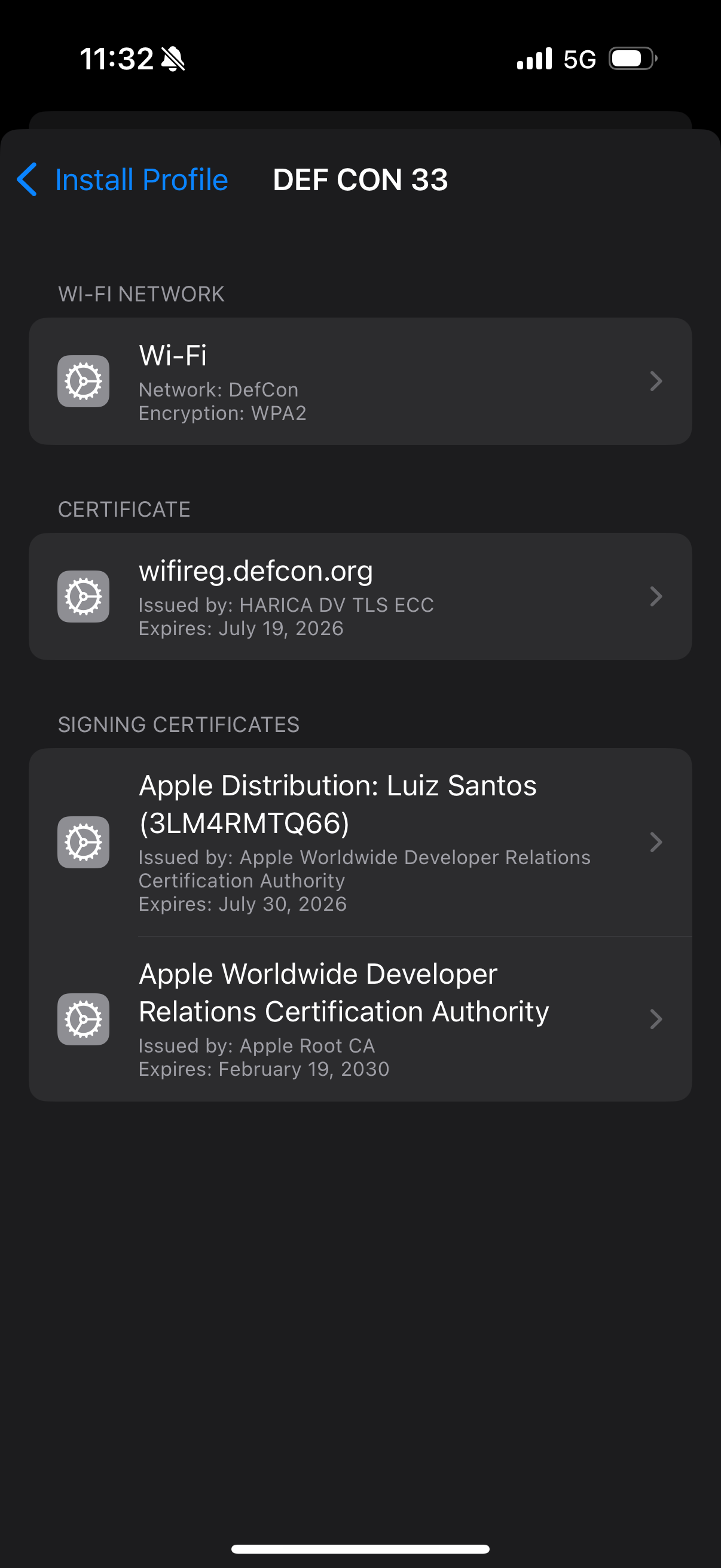Open Apple Distribution: Luiz Santos signing certificate
The width and height of the screenshot is (721, 1568).
coord(360,843)
